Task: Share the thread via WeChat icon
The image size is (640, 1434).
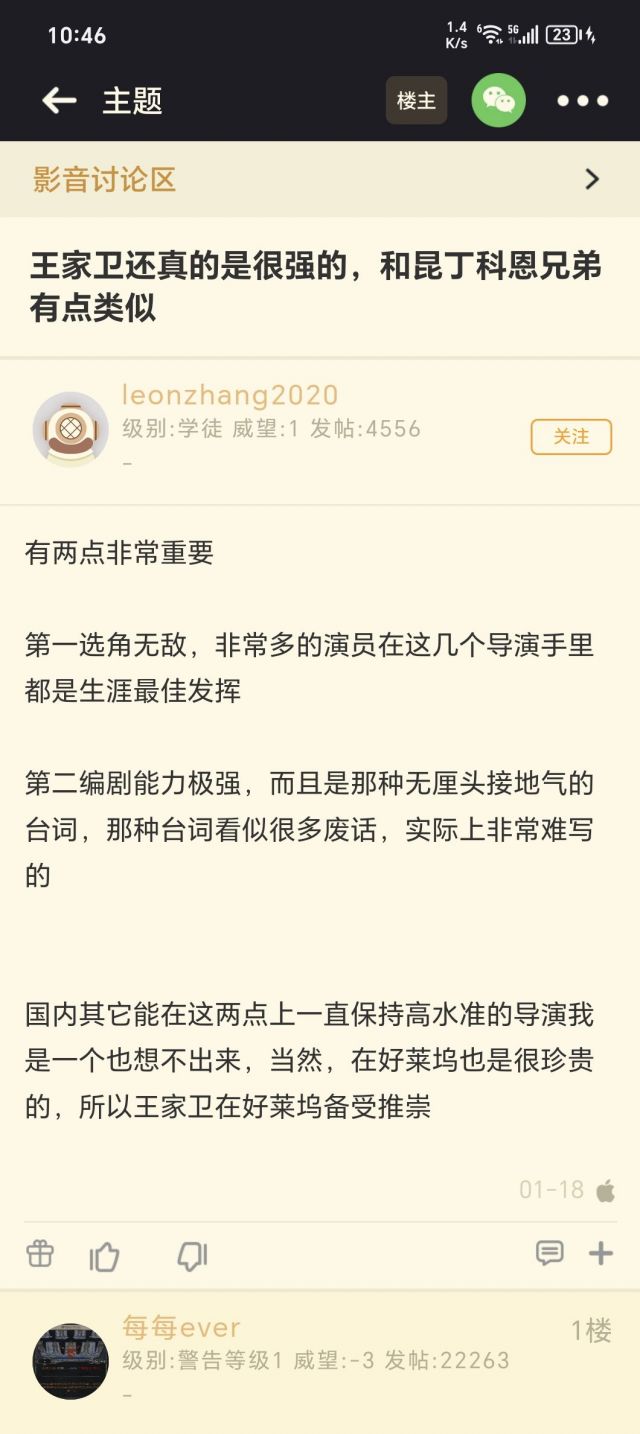Action: pyautogui.click(x=498, y=100)
